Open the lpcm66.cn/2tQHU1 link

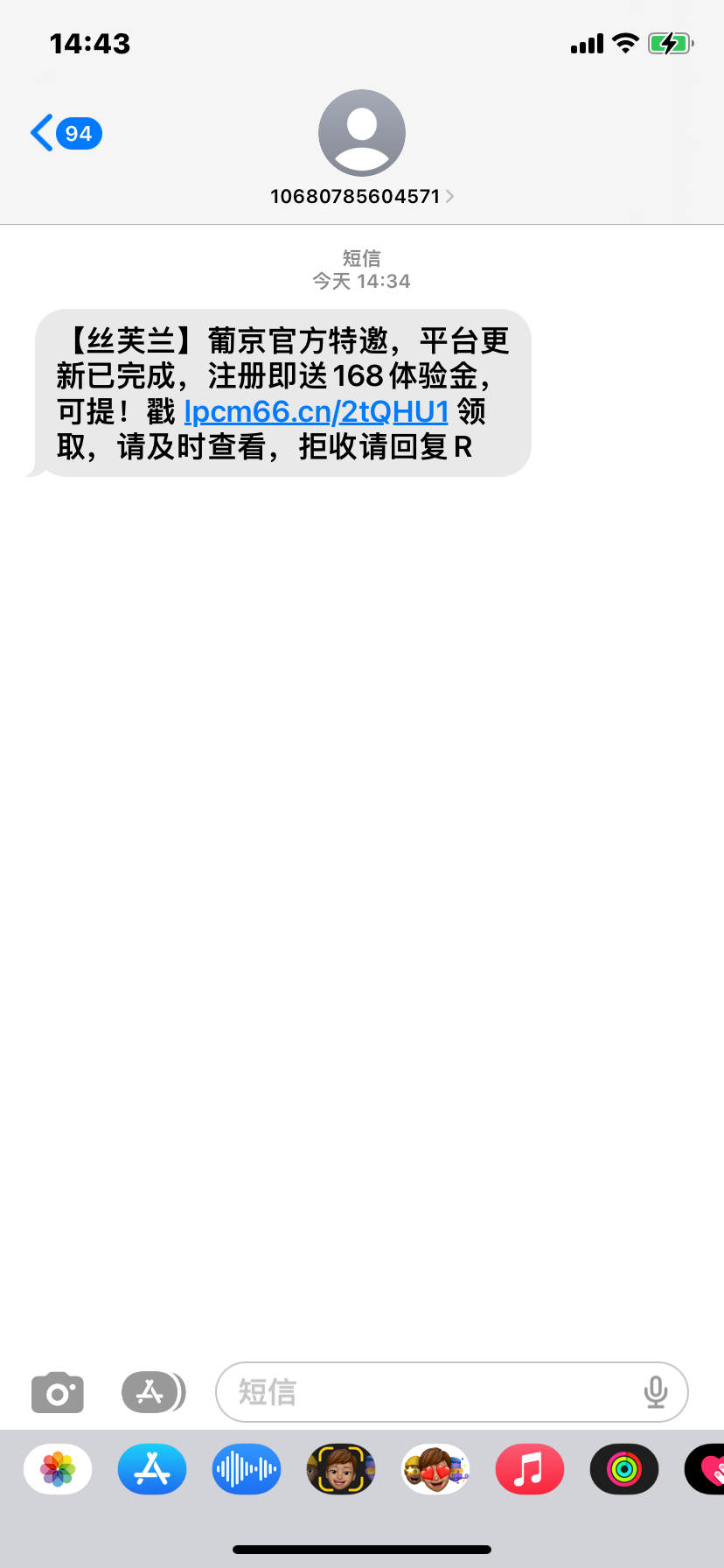[x=316, y=411]
